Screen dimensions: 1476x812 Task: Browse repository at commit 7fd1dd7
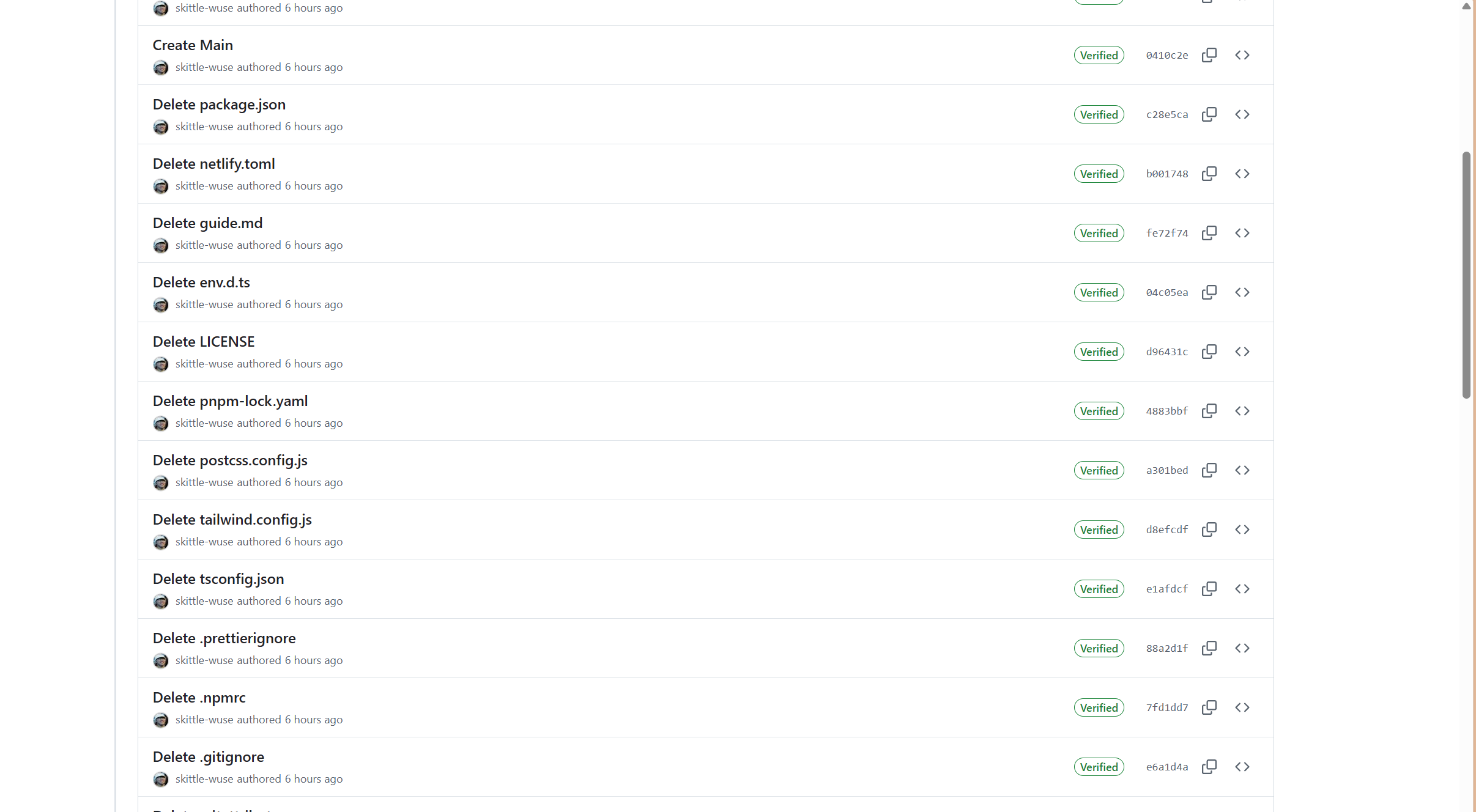click(x=1242, y=707)
